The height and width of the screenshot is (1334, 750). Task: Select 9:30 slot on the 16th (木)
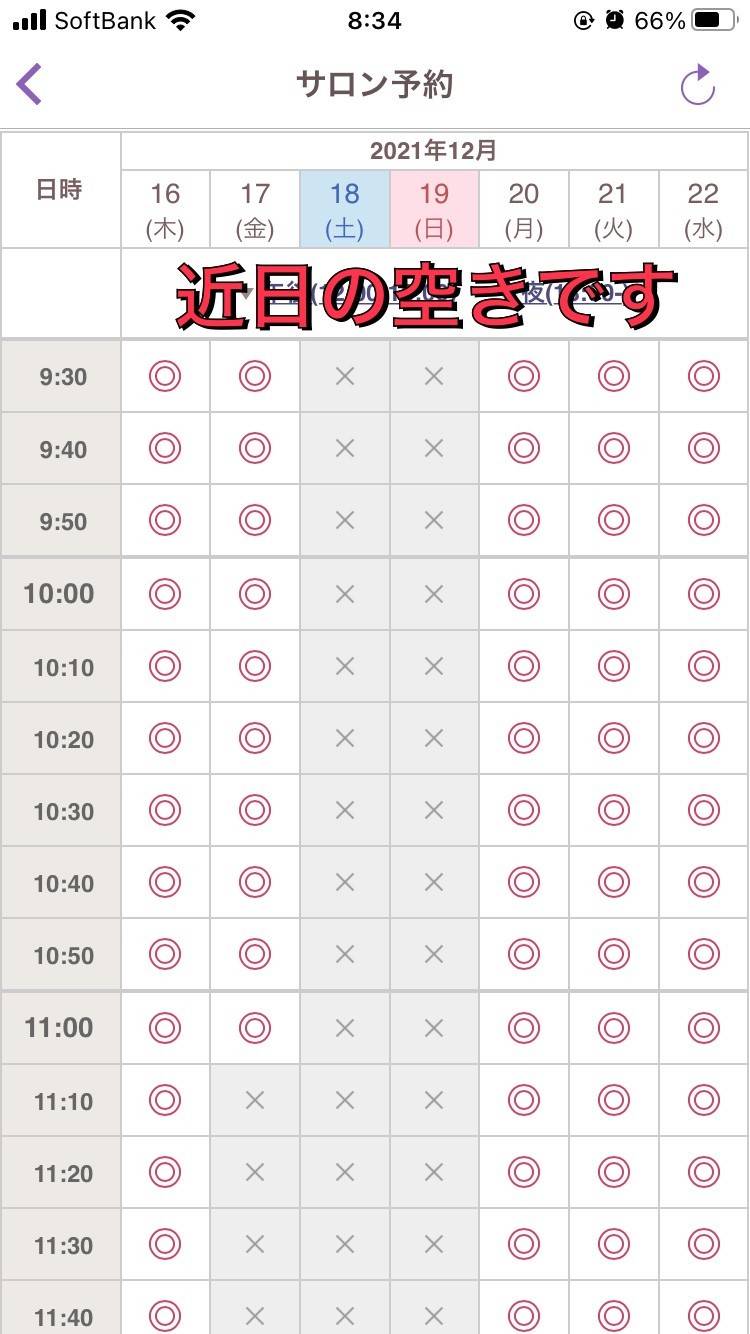point(165,376)
